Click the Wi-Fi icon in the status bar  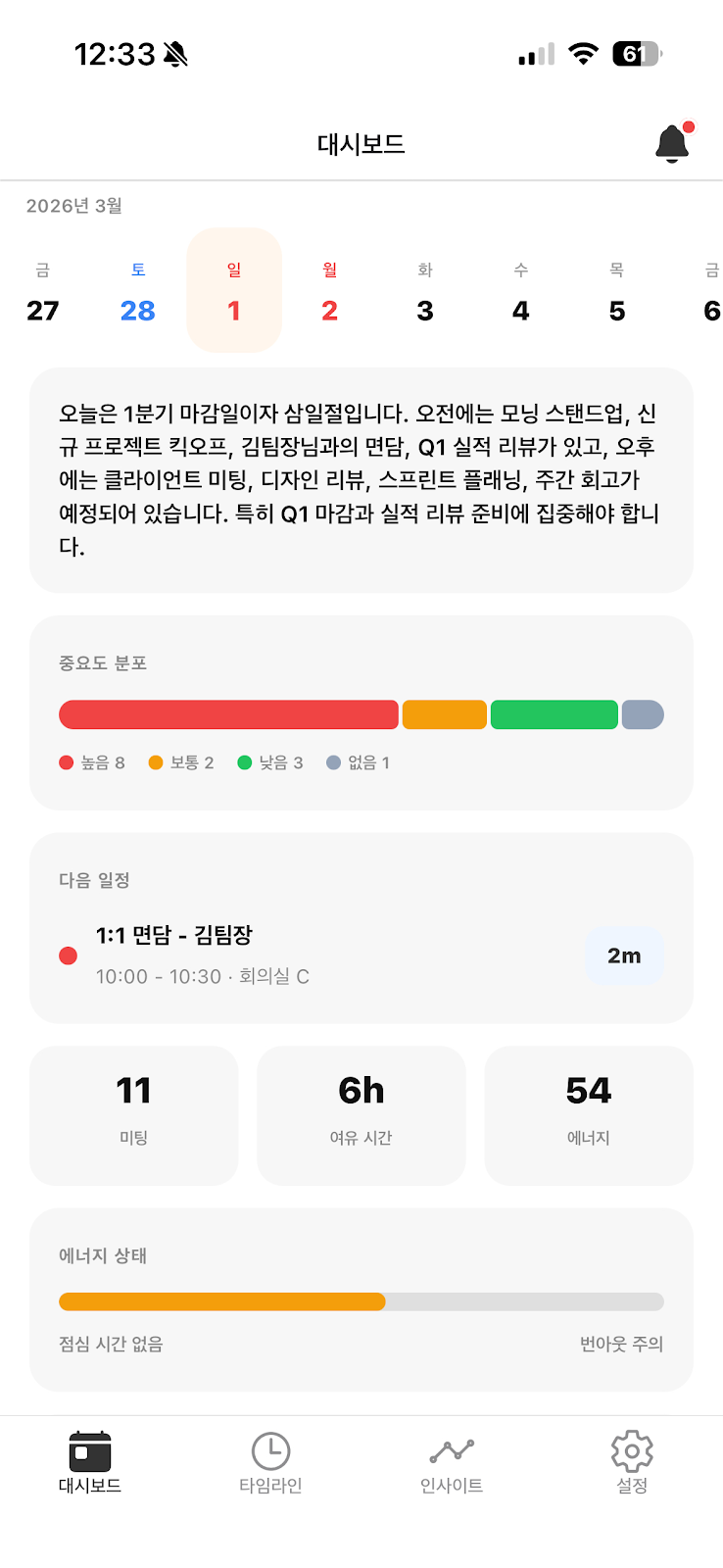pos(582,54)
